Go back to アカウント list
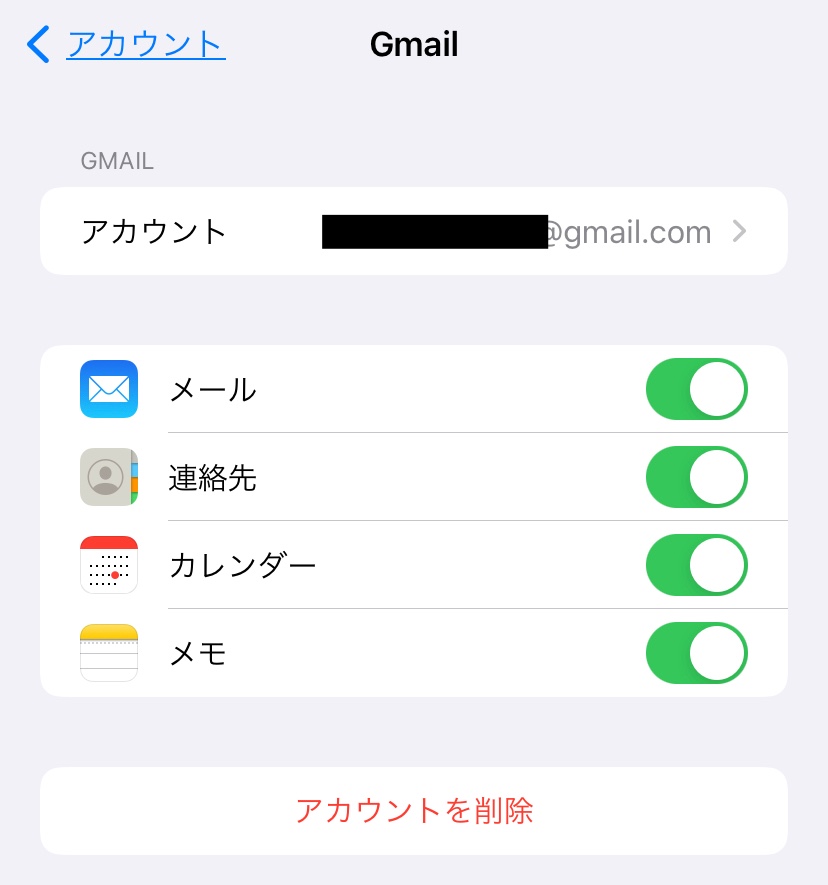The height and width of the screenshot is (885, 828). pos(127,45)
